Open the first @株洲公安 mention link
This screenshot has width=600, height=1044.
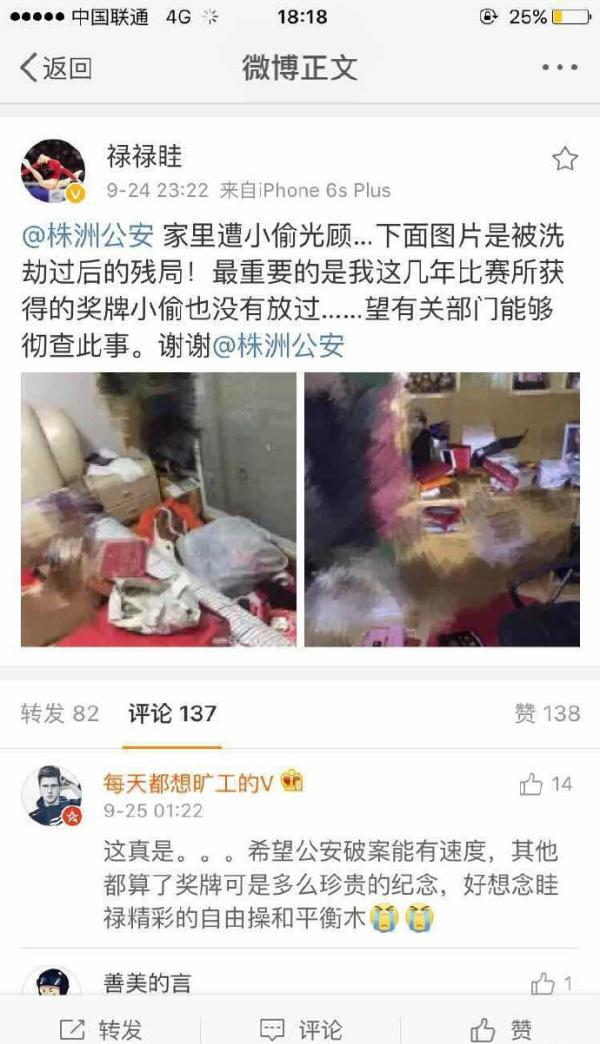pyautogui.click(x=87, y=236)
